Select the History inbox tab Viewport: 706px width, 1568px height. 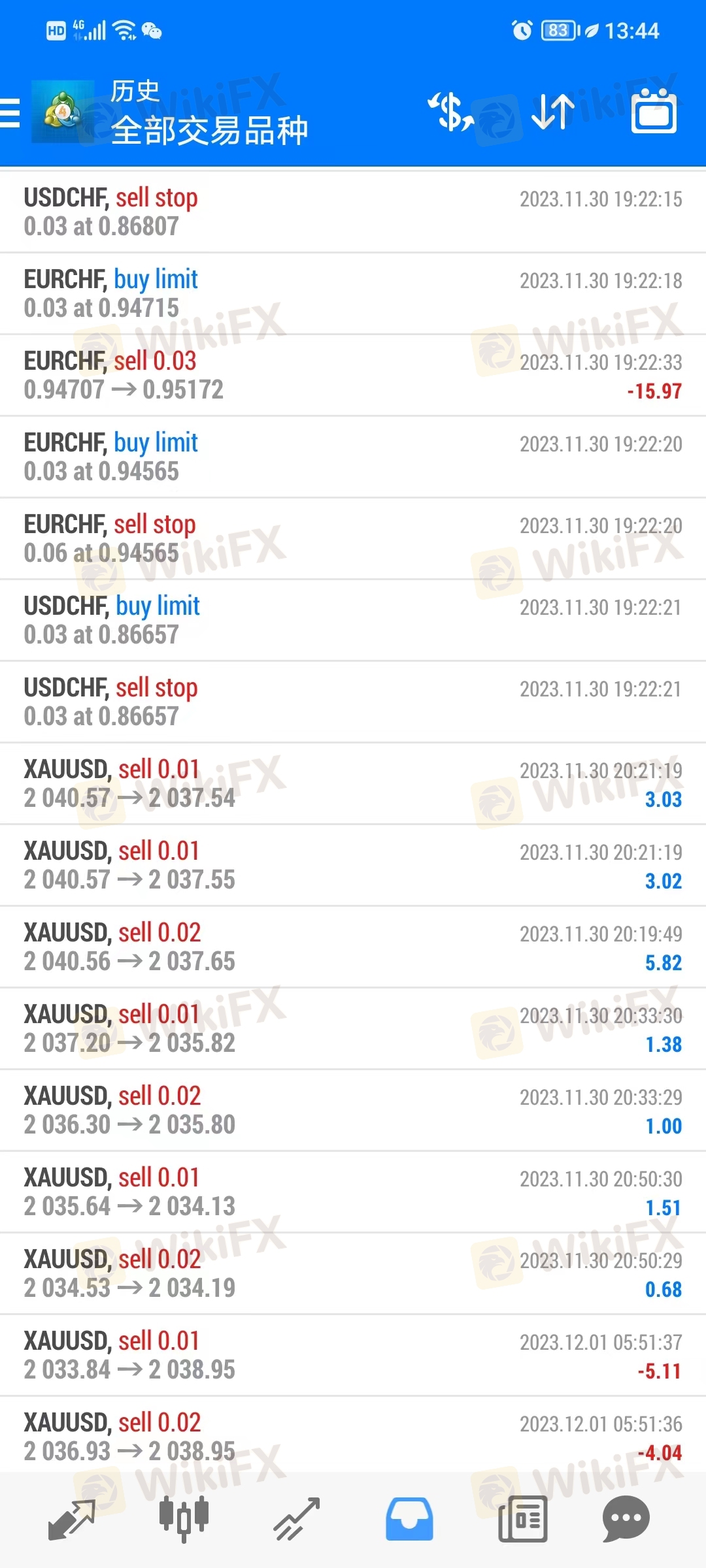point(409,1520)
